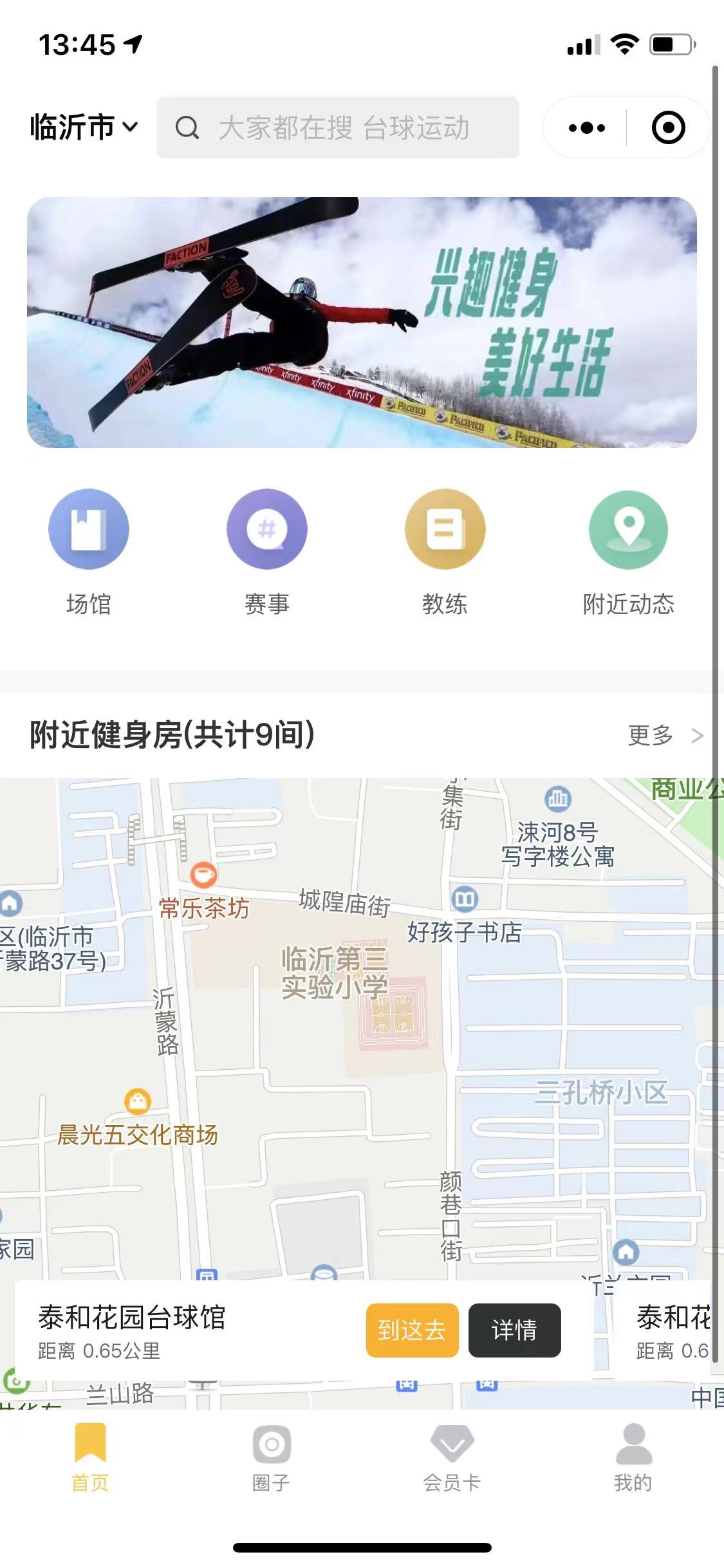The height and width of the screenshot is (1568, 724).
Task: Tap 到这去 for 泰和花园台球馆
Action: (413, 1330)
